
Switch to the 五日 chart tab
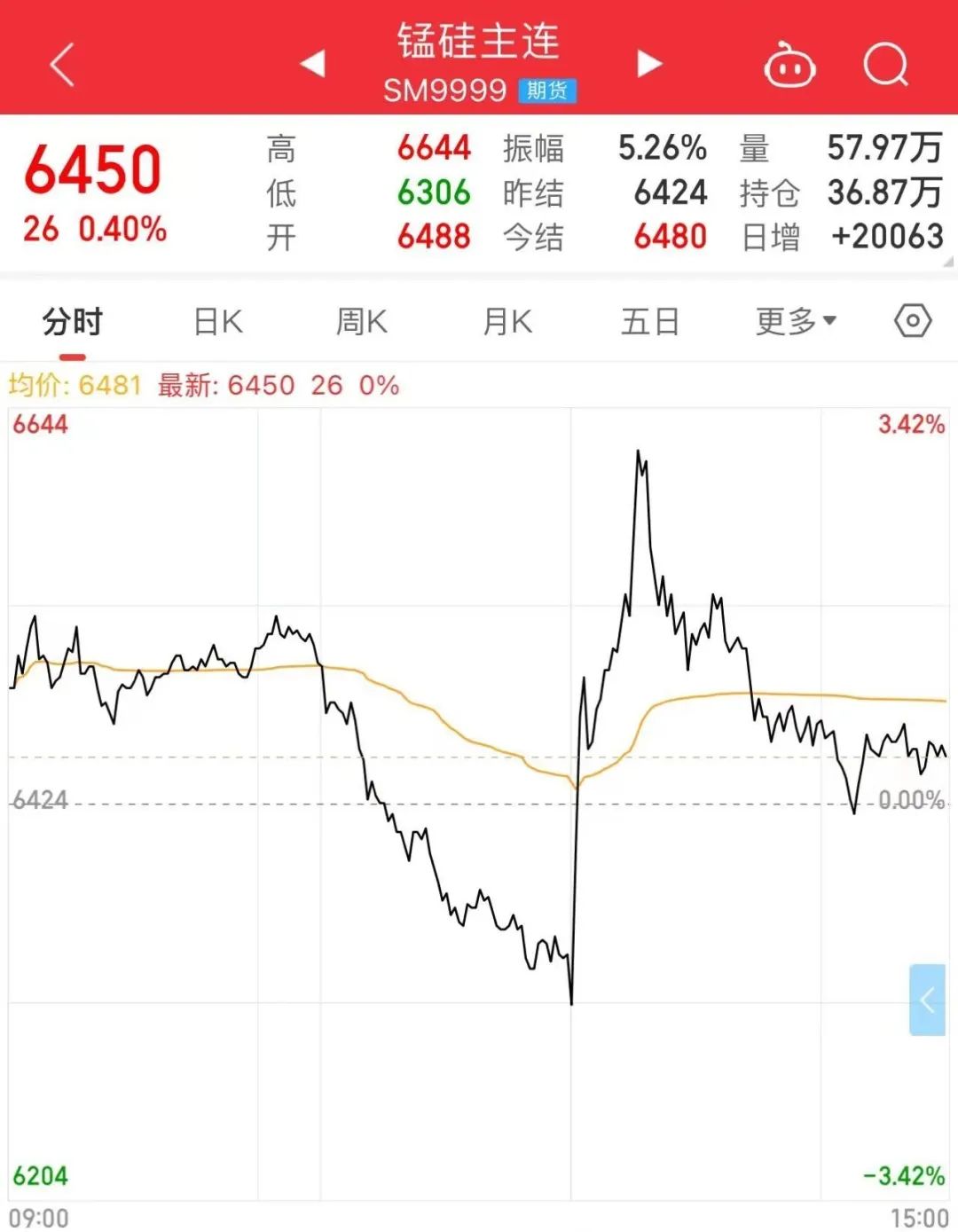650,321
